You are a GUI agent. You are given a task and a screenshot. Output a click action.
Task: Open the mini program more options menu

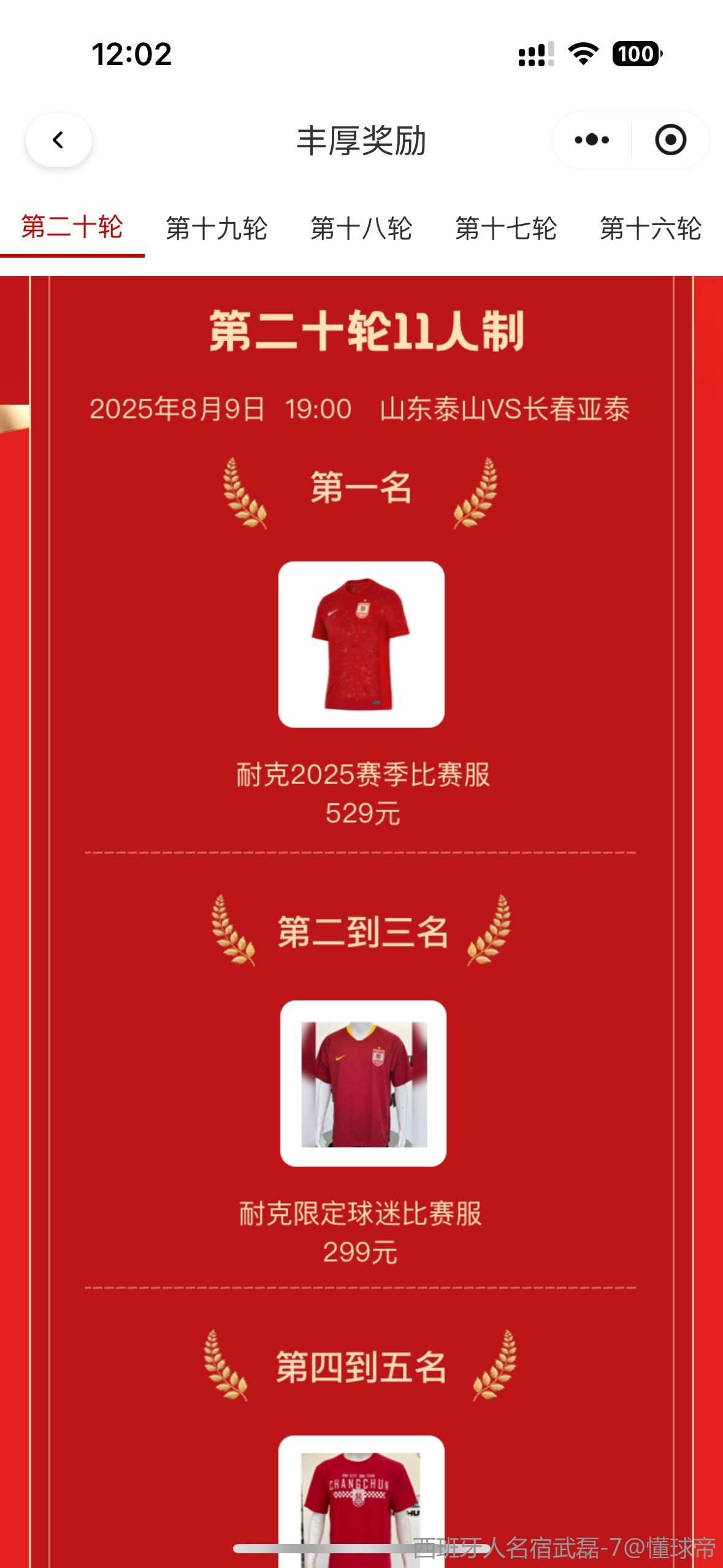tap(592, 140)
